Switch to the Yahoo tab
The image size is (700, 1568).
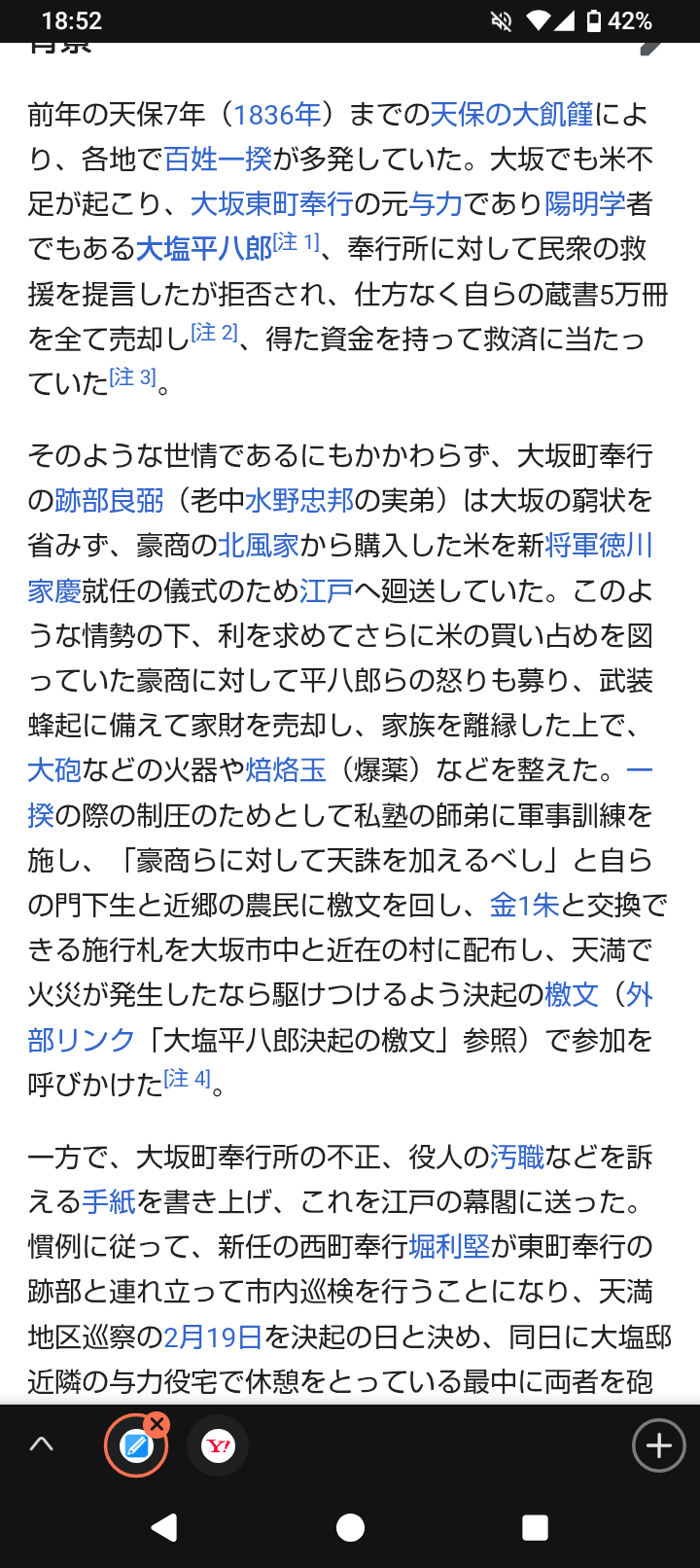point(219,1446)
